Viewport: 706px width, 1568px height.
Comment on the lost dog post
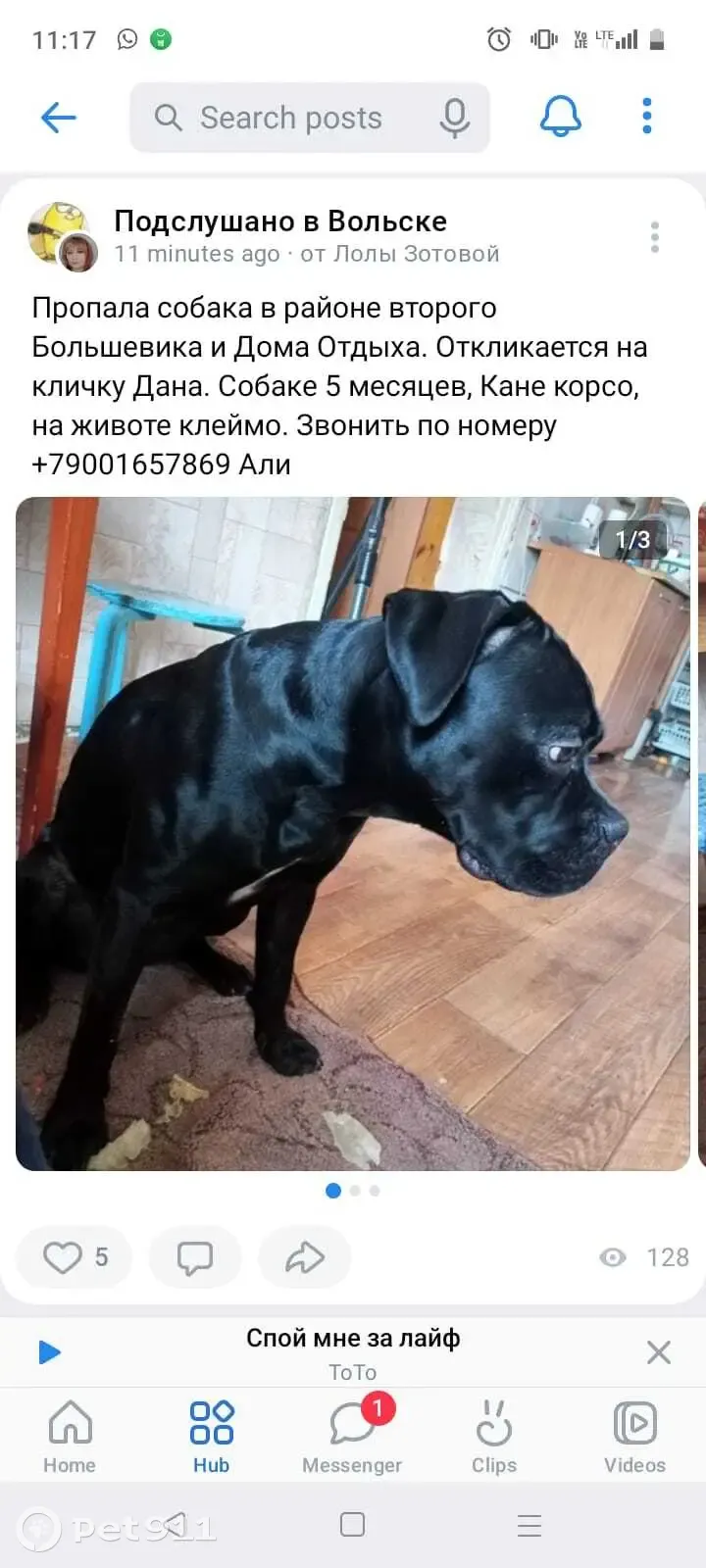194,1257
